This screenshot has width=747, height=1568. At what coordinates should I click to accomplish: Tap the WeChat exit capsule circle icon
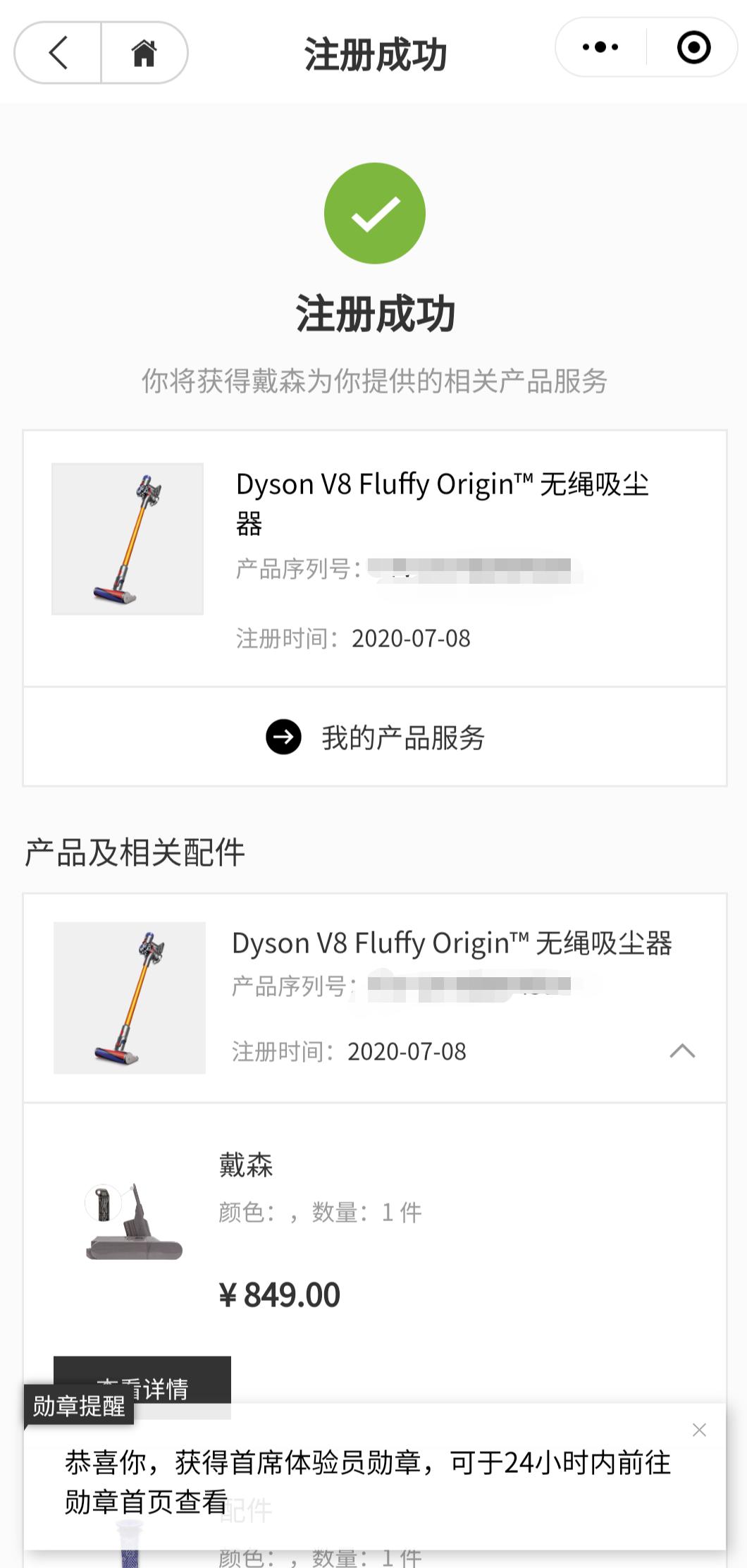pyautogui.click(x=693, y=47)
